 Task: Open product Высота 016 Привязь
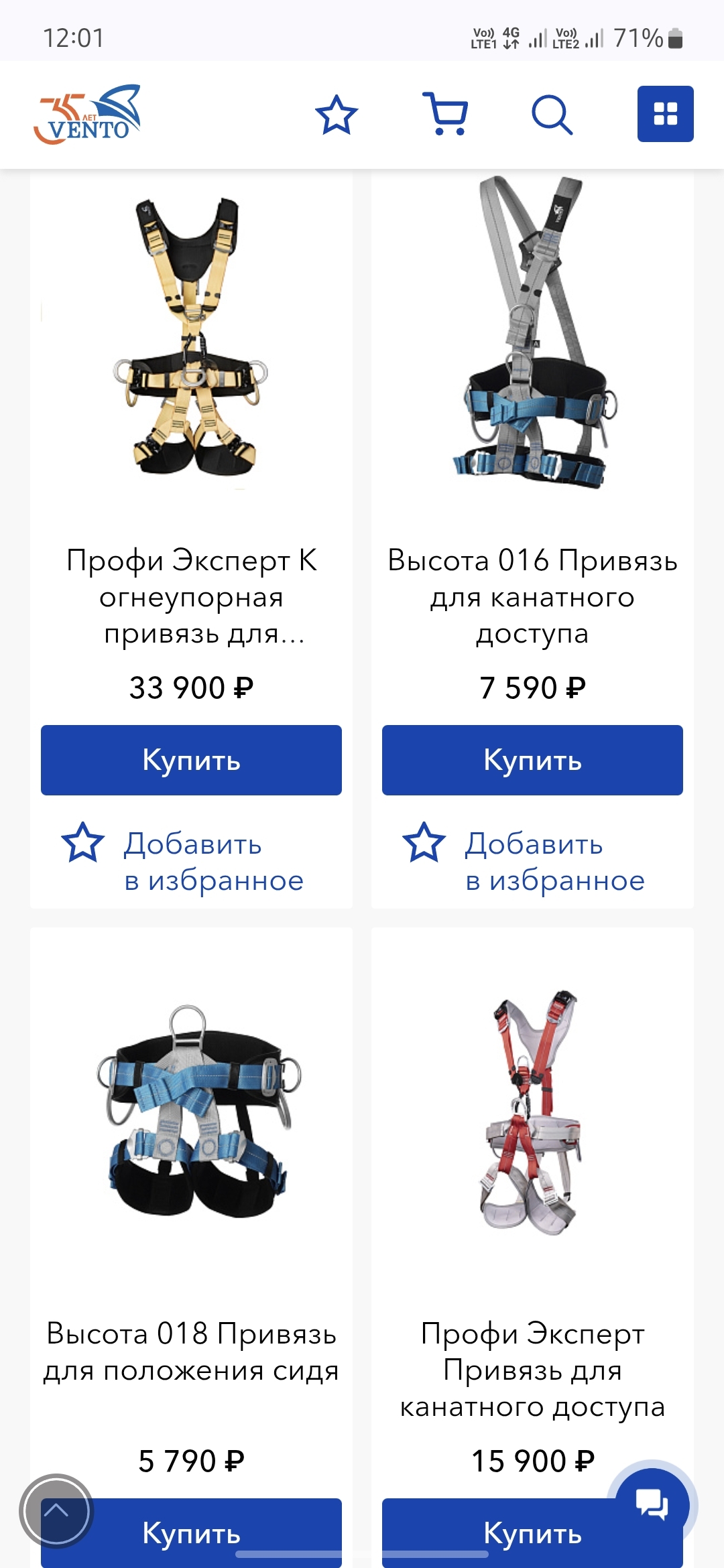click(x=532, y=596)
